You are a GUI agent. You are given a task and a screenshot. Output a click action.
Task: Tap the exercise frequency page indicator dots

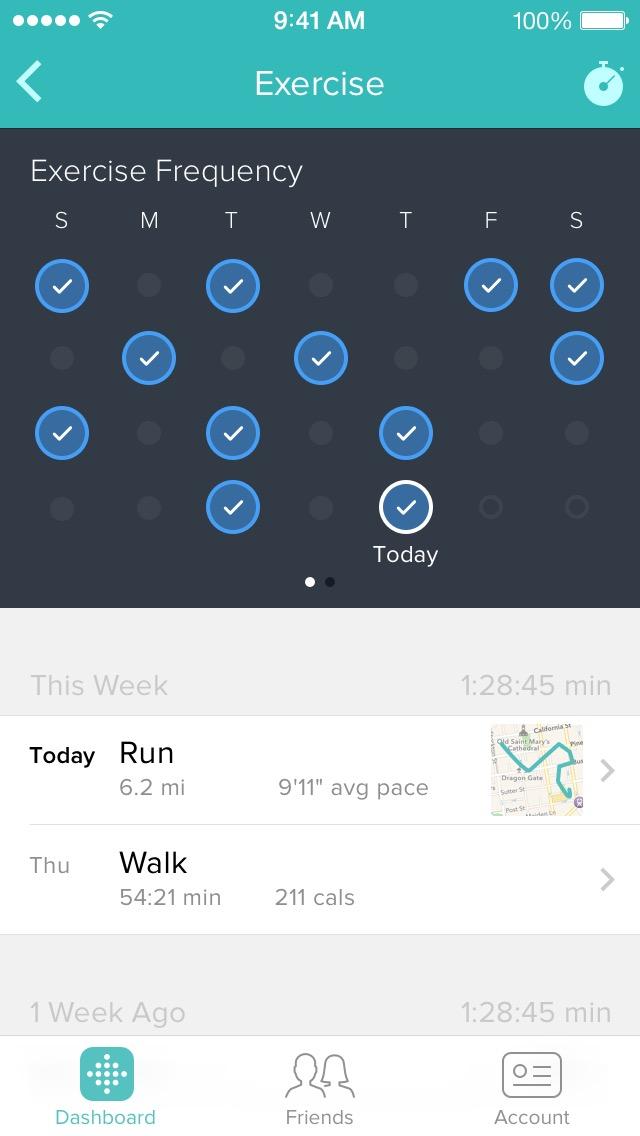click(320, 582)
